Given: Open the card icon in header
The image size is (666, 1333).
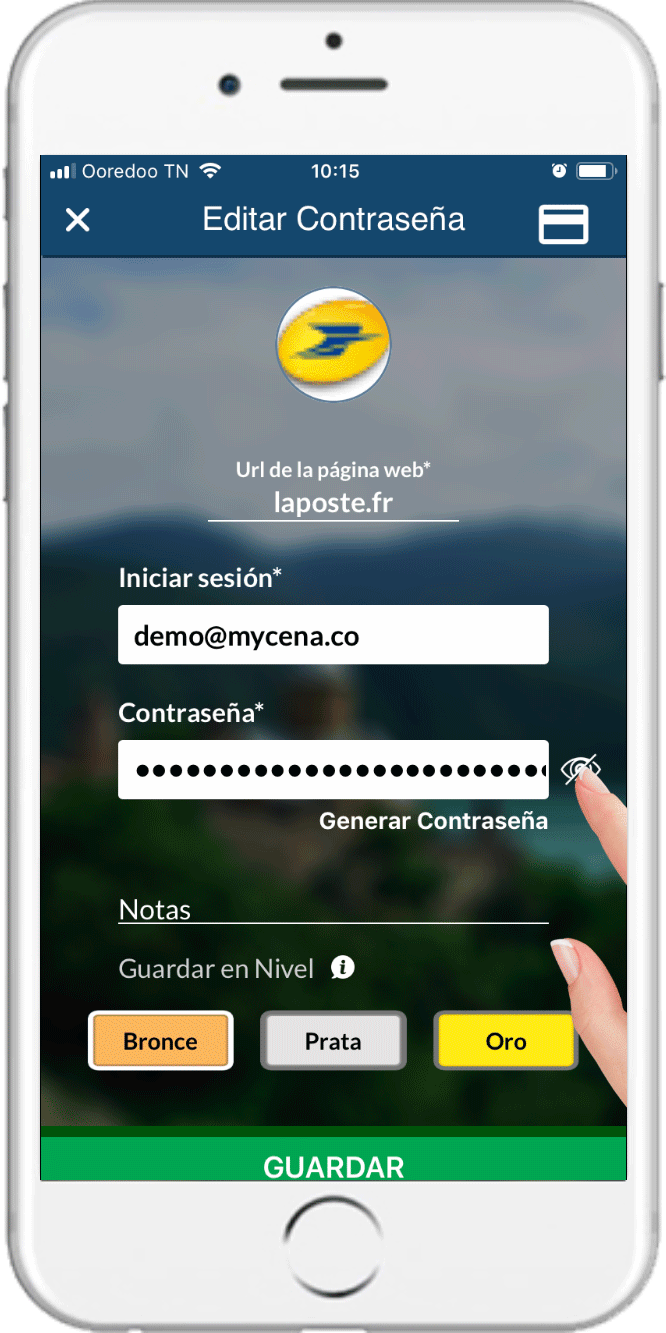Looking at the screenshot, I should 564,224.
